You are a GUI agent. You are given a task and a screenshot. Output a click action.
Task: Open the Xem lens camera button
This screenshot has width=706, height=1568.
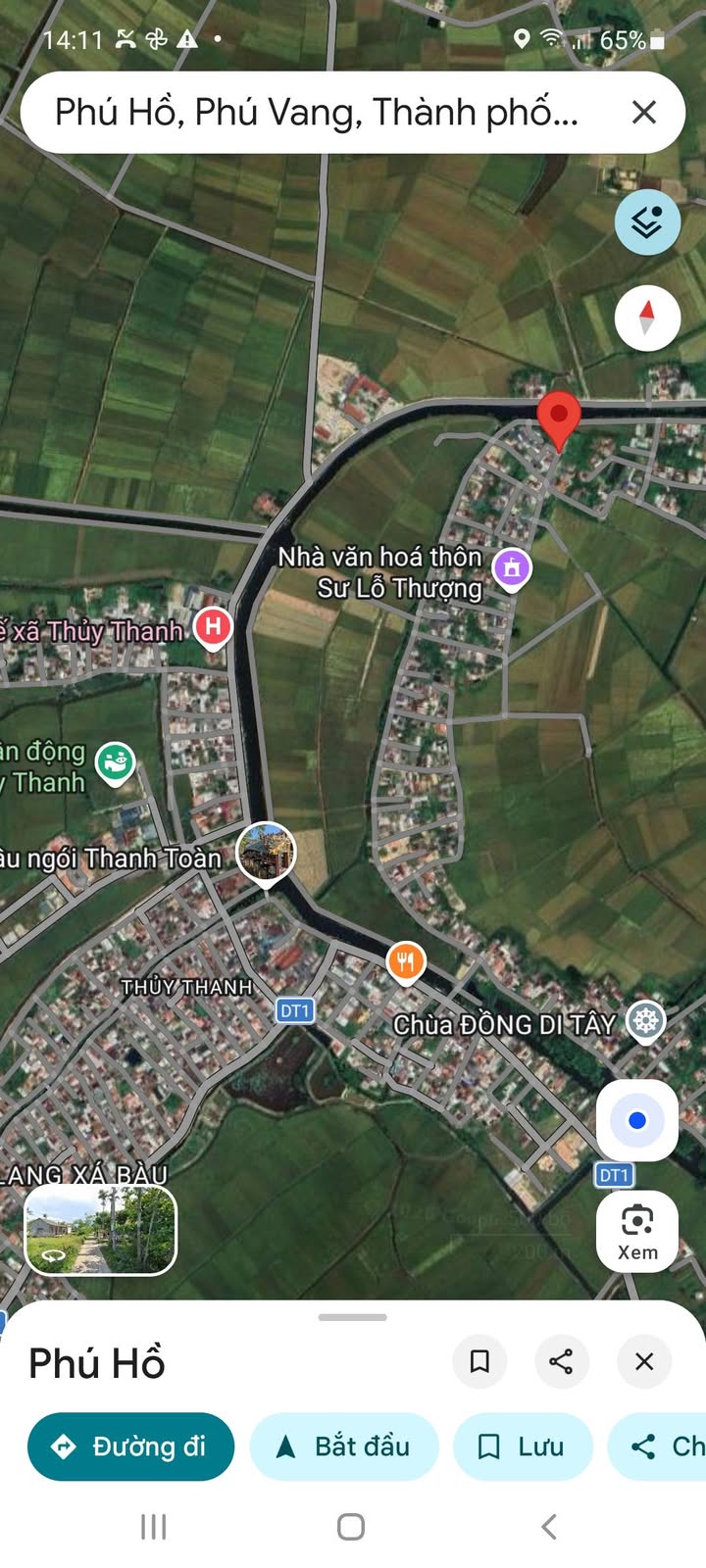pos(637,1231)
